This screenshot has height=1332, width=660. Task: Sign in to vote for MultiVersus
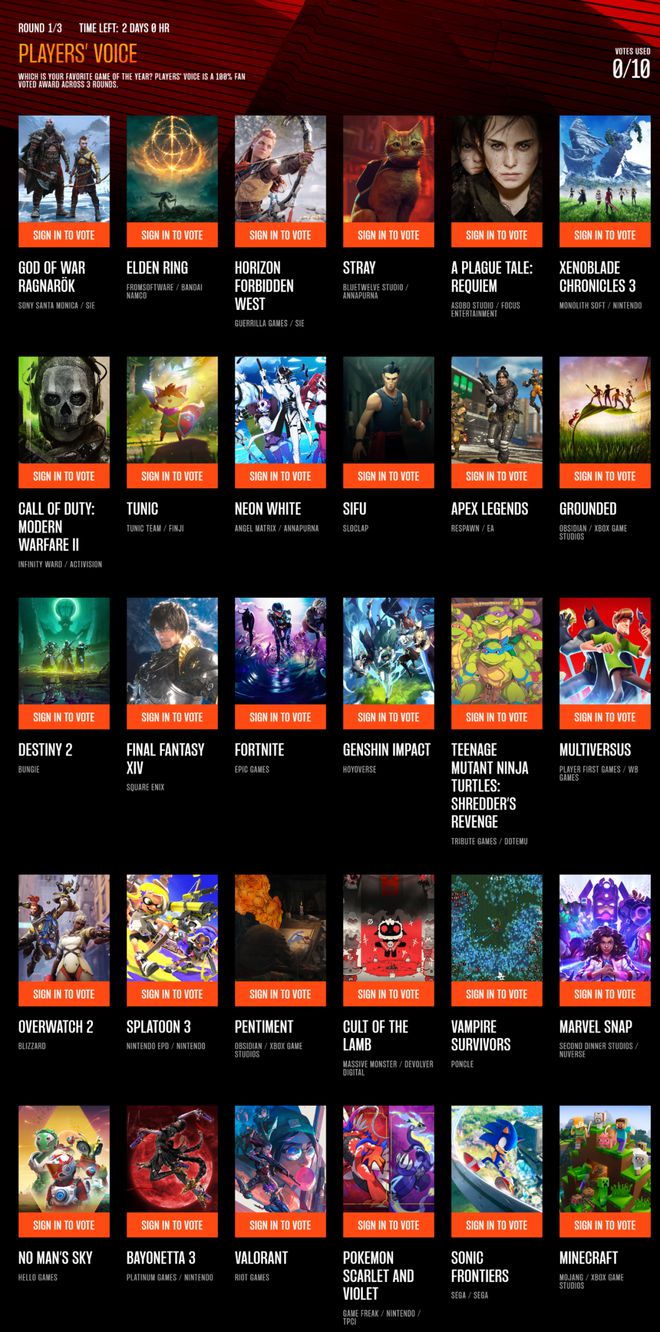[604, 717]
